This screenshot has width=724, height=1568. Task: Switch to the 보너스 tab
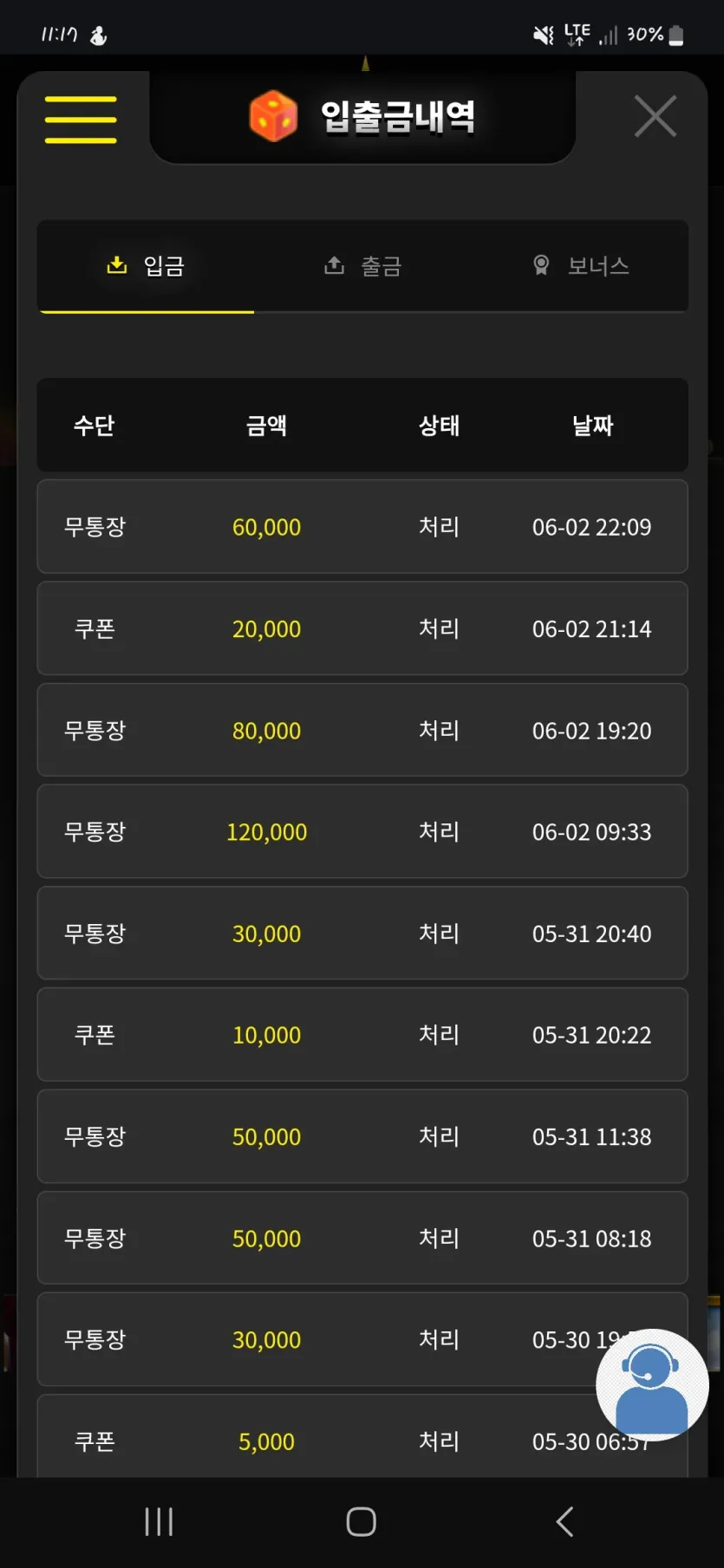[580, 265]
